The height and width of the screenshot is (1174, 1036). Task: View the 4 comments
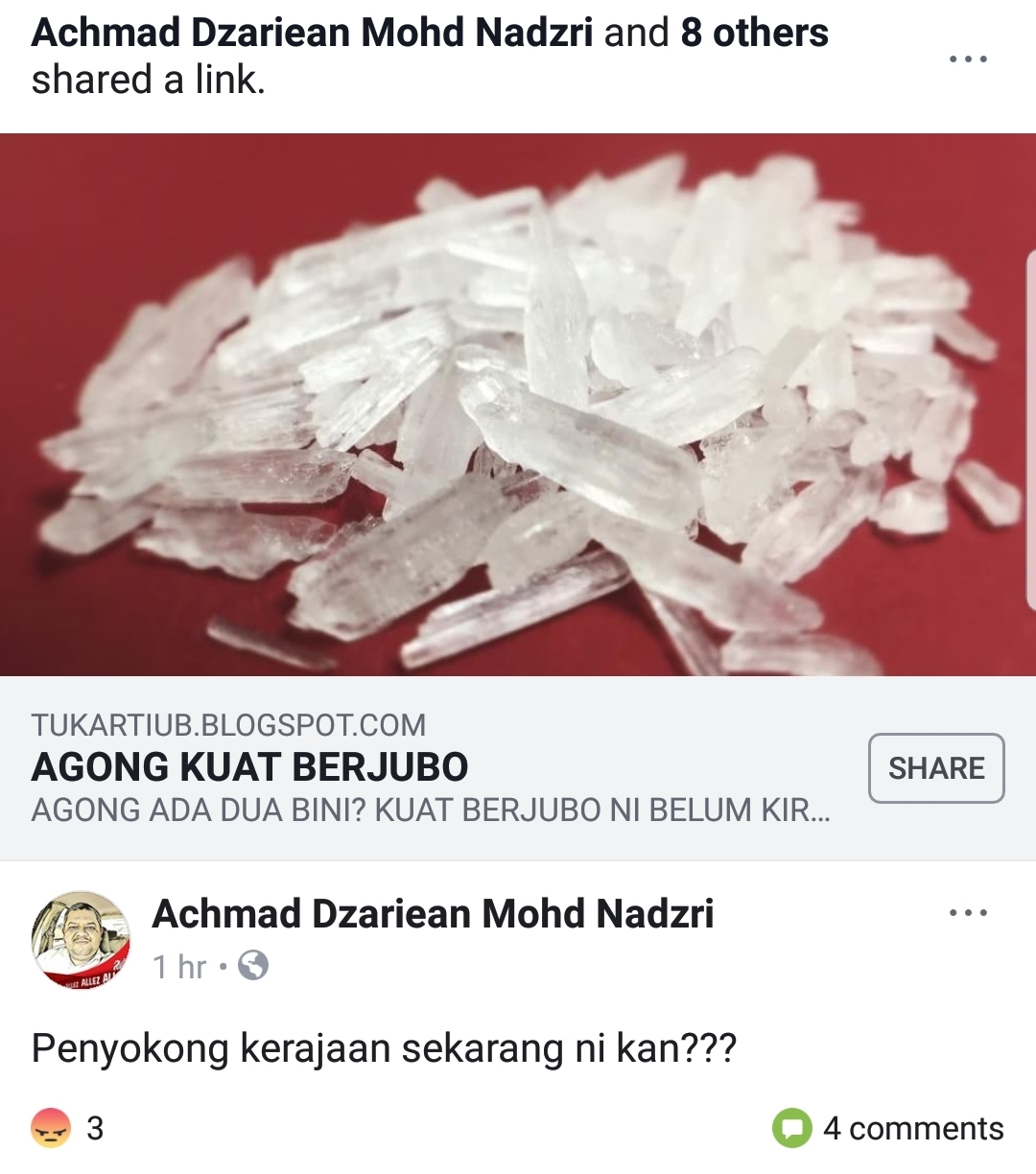point(889,1128)
